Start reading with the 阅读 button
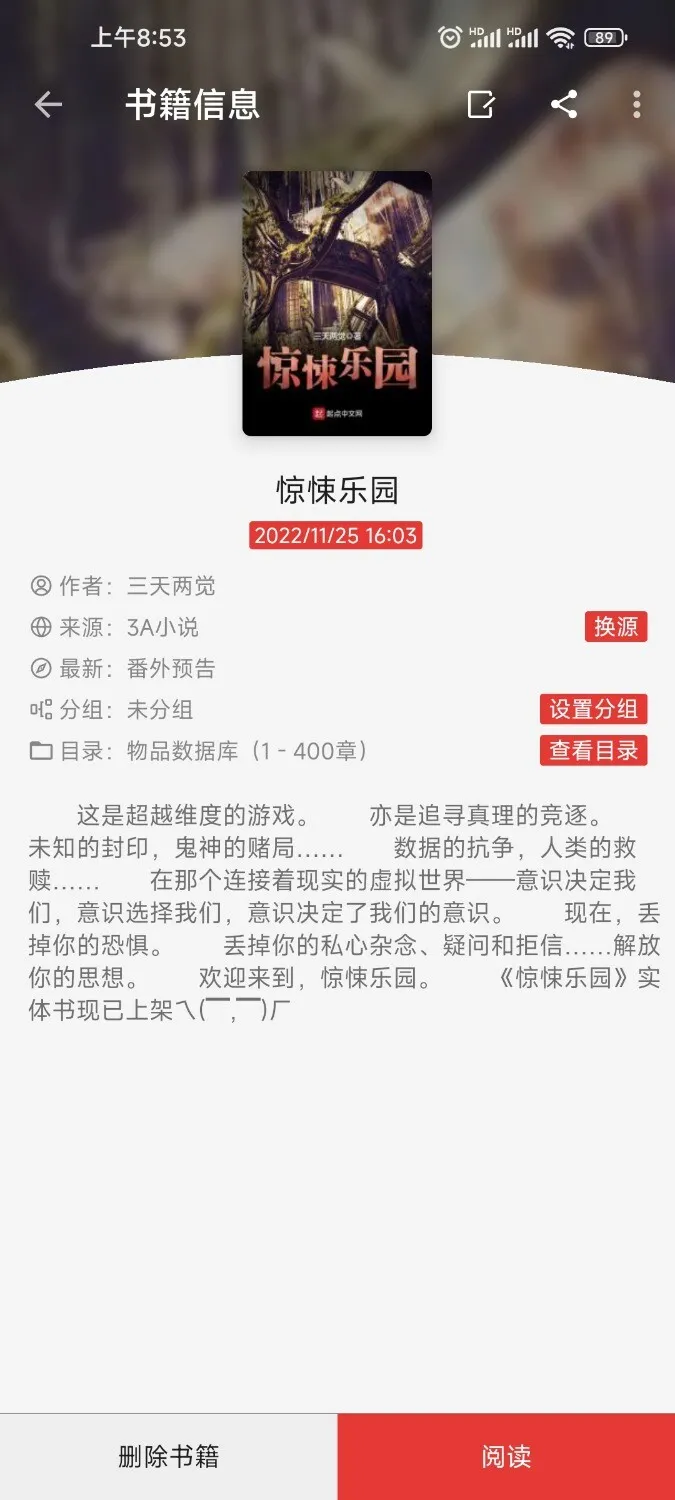Image resolution: width=675 pixels, height=1500 pixels. [x=506, y=1456]
